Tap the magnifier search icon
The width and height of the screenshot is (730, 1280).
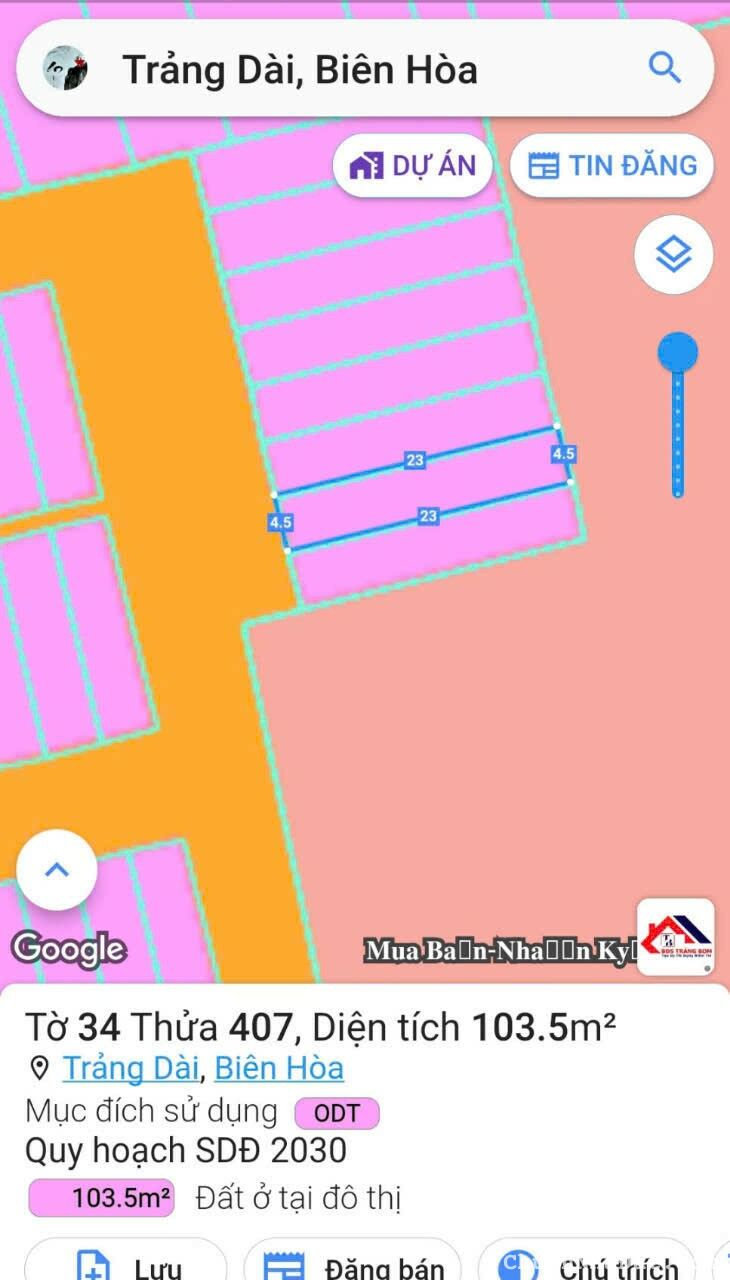[664, 67]
